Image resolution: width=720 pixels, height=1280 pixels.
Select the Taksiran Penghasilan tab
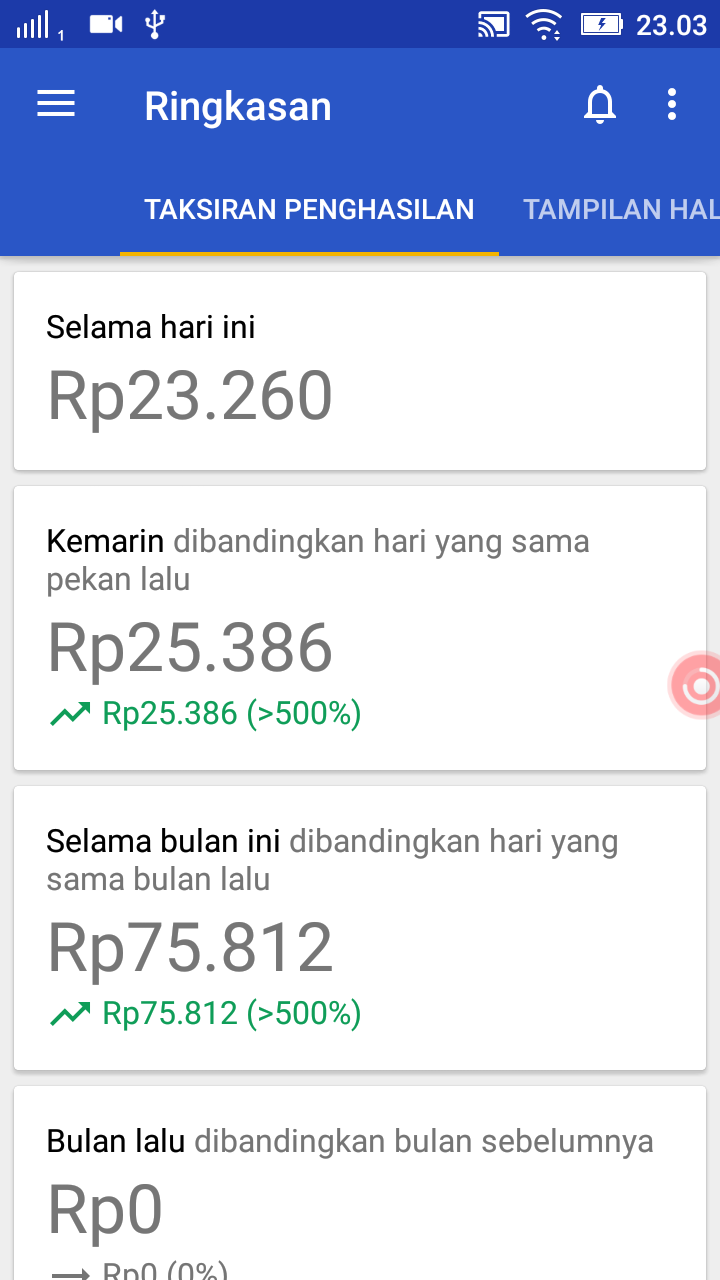pyautogui.click(x=309, y=210)
